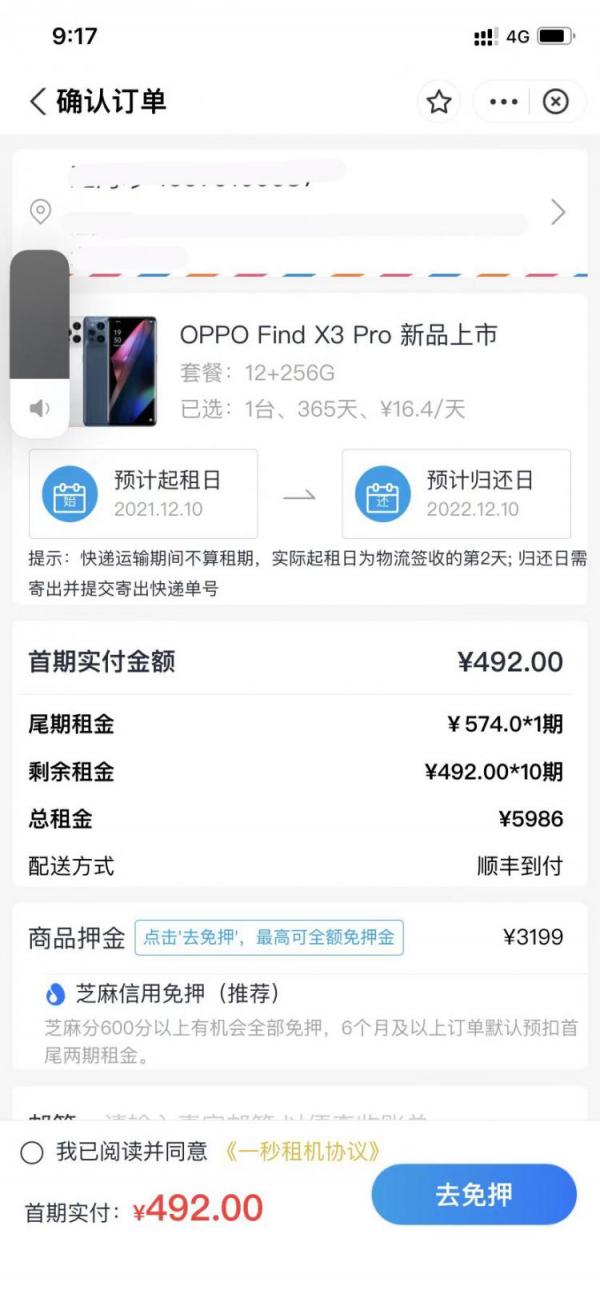The height and width of the screenshot is (1298, 600).
Task: Check 我已阅读并同意 agreement box
Action: (32, 1152)
